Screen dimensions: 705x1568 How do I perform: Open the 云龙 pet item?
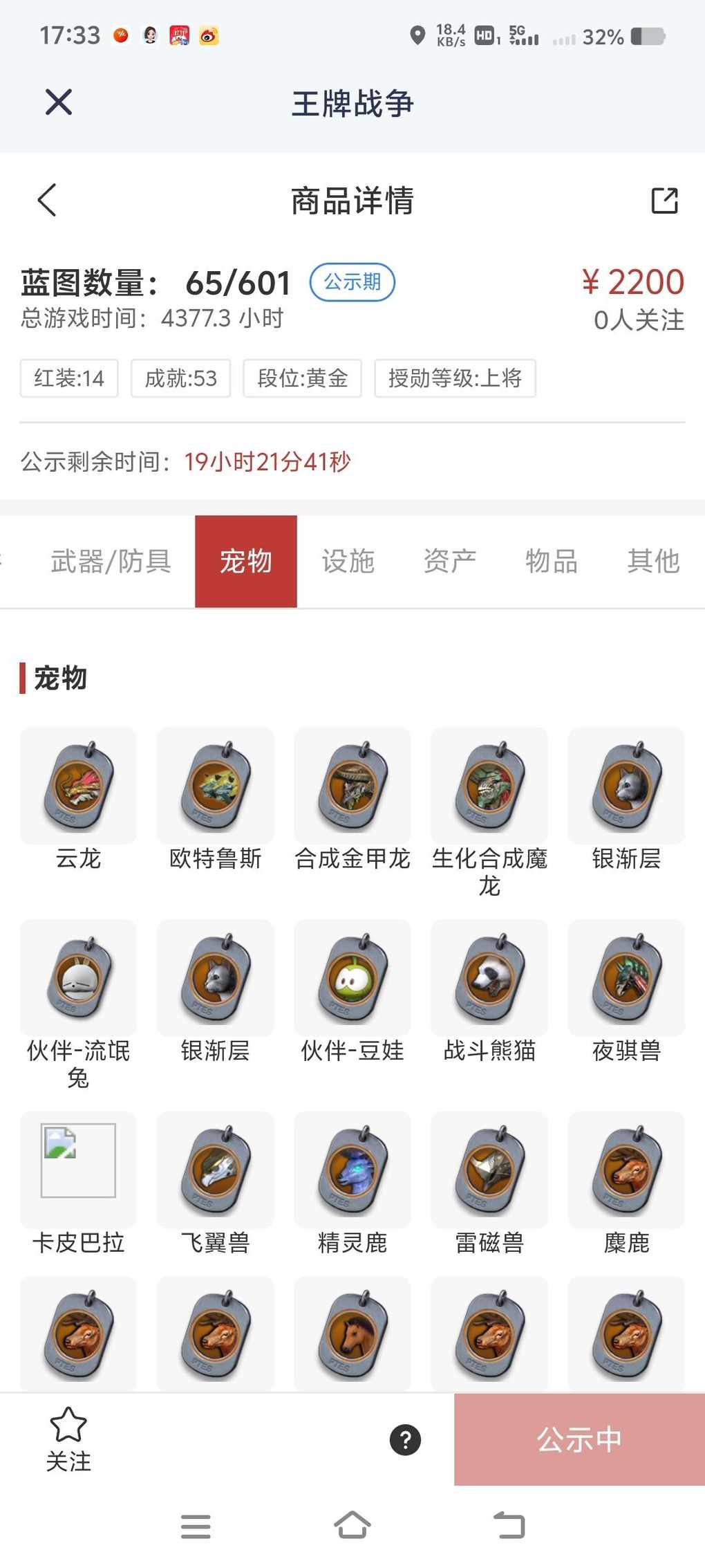78,786
